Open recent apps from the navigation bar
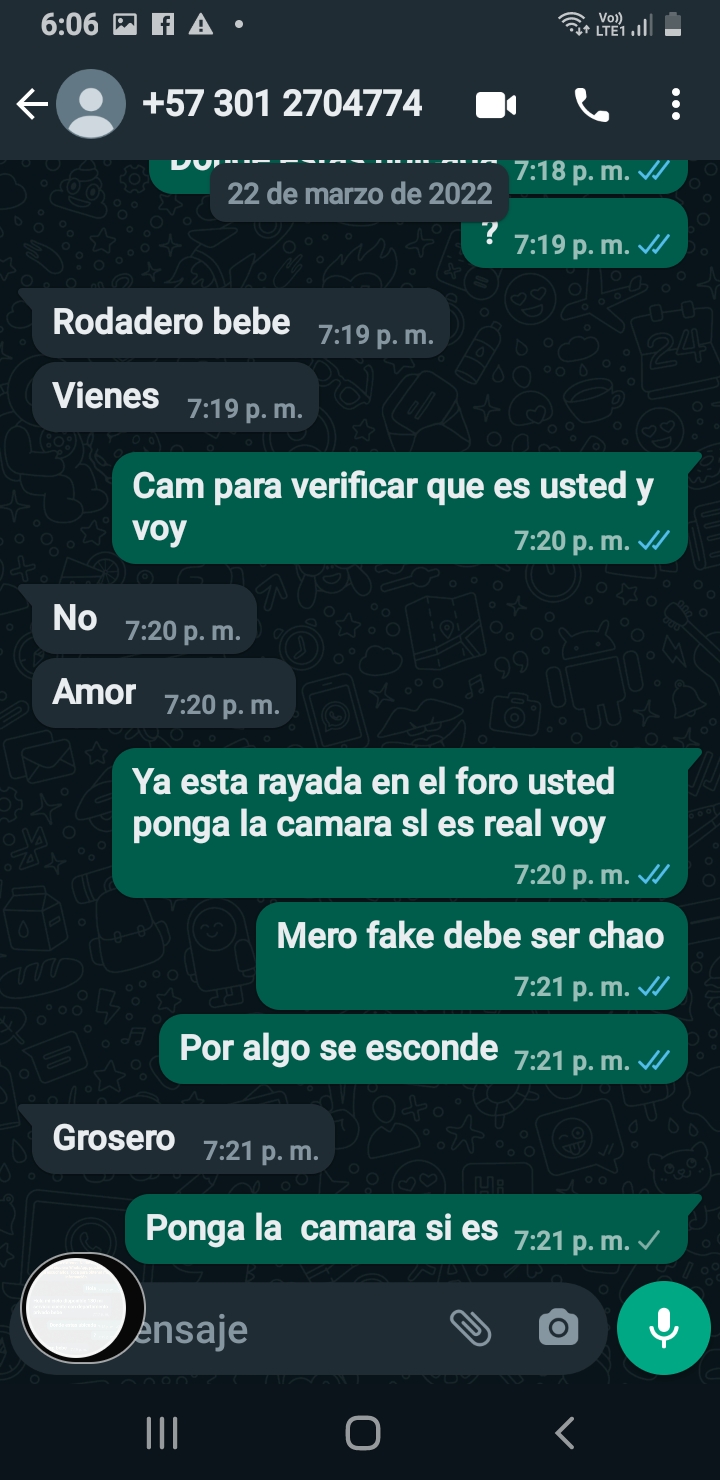This screenshot has height=1480, width=720. click(162, 1433)
